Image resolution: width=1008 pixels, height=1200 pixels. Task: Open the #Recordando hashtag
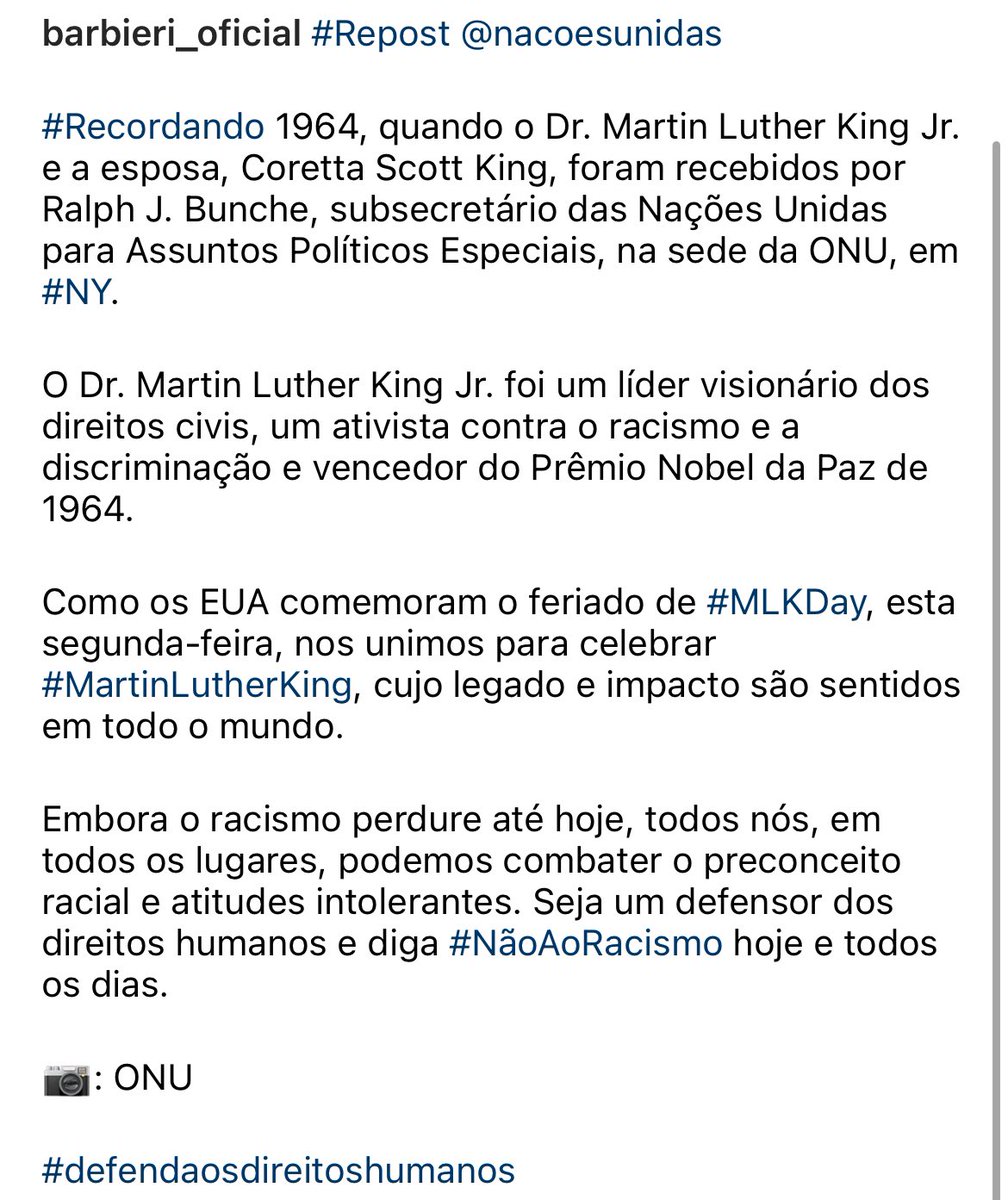(x=154, y=128)
